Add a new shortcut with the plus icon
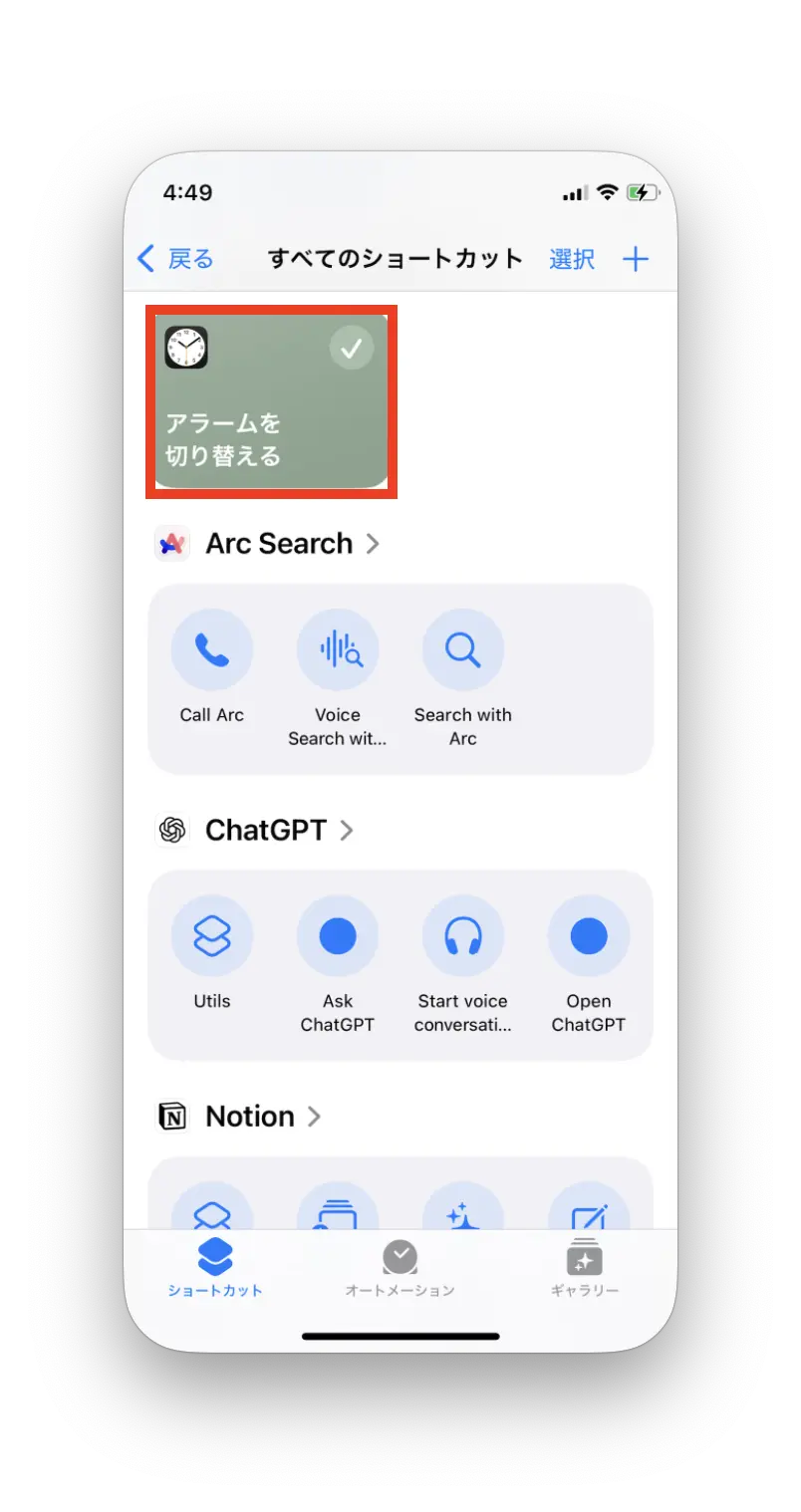Screen dimensions: 801x1512 [x=636, y=260]
